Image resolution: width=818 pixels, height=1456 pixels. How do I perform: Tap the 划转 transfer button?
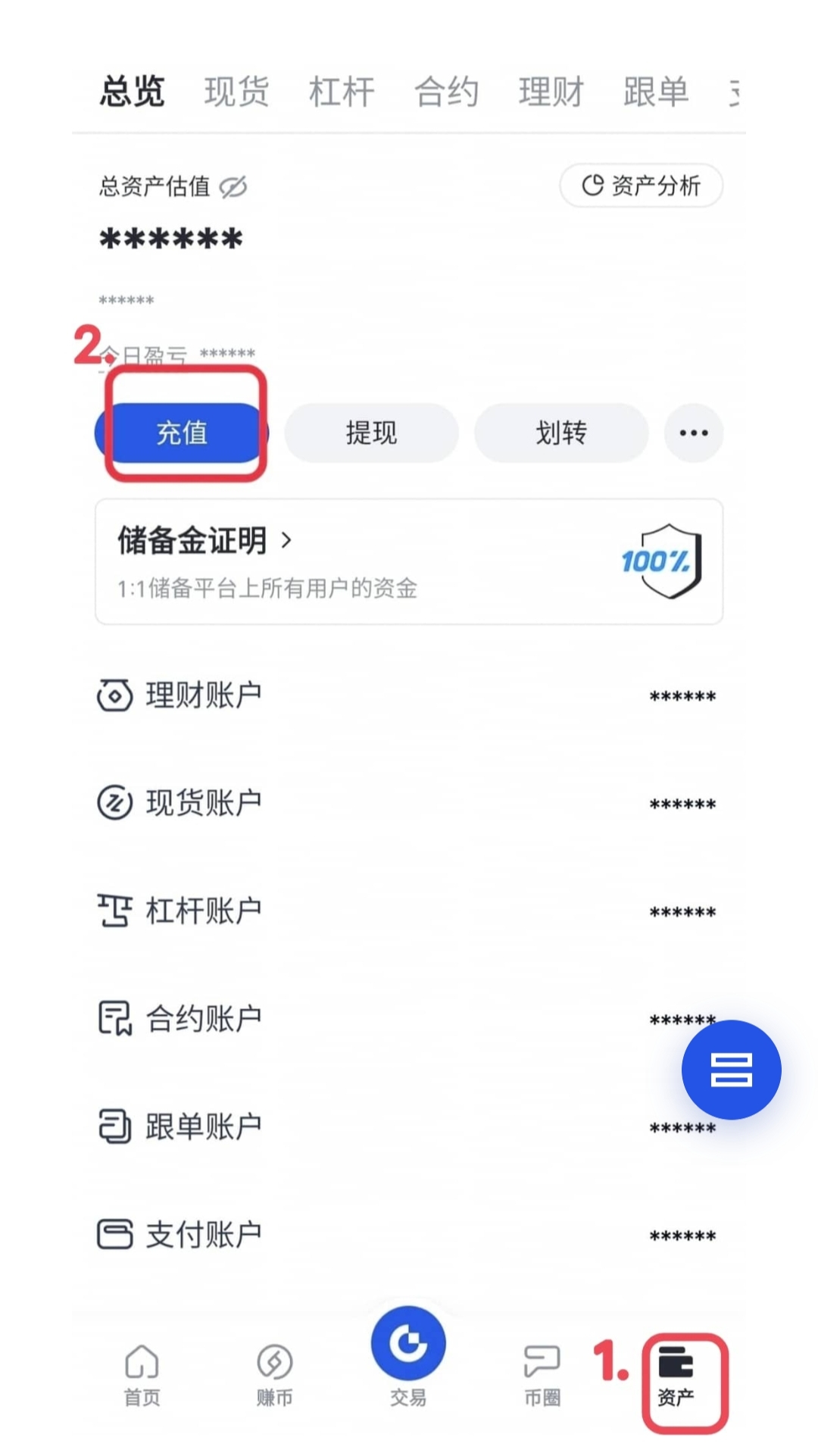561,433
